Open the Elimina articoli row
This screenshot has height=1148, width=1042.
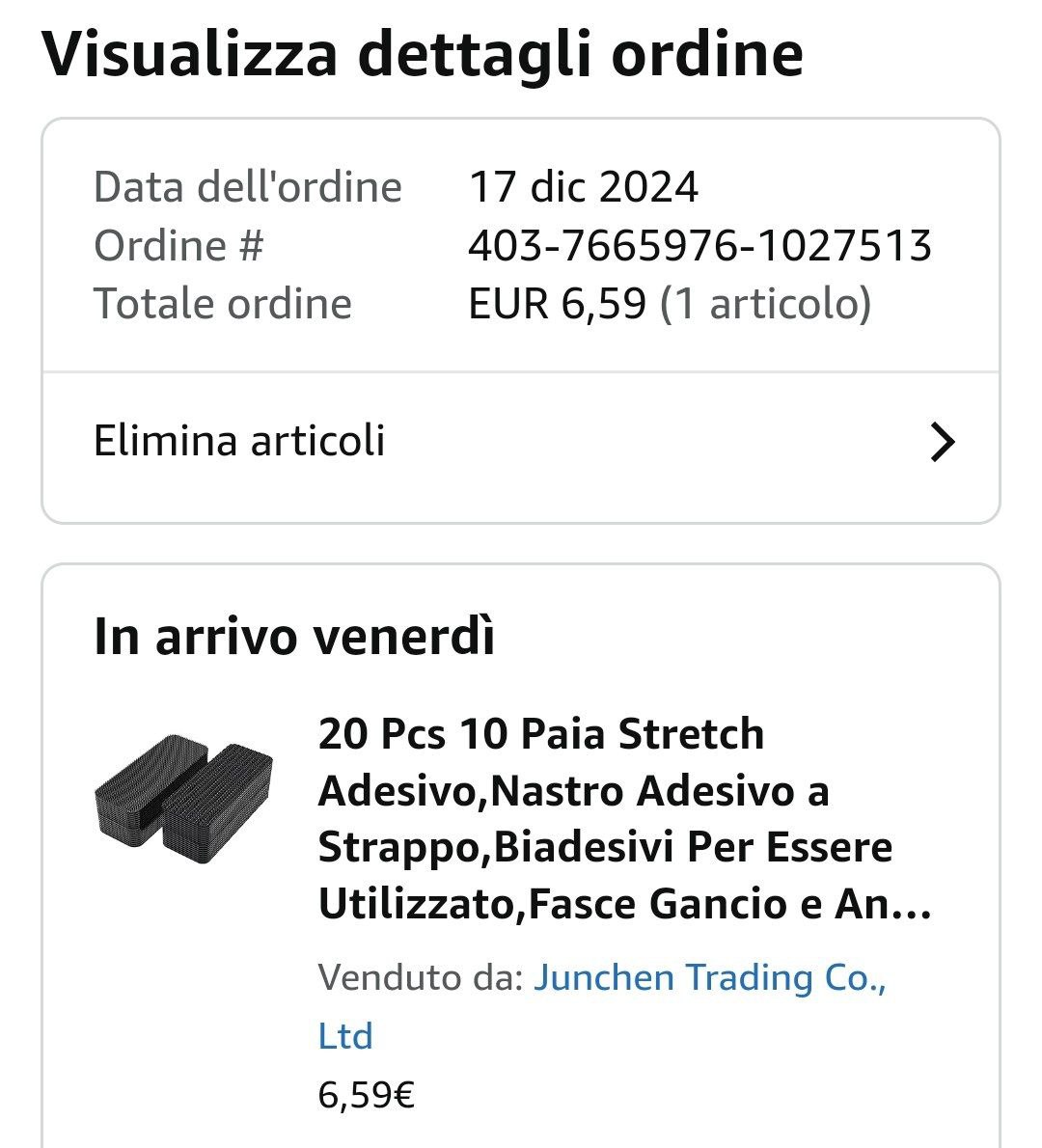(521, 442)
